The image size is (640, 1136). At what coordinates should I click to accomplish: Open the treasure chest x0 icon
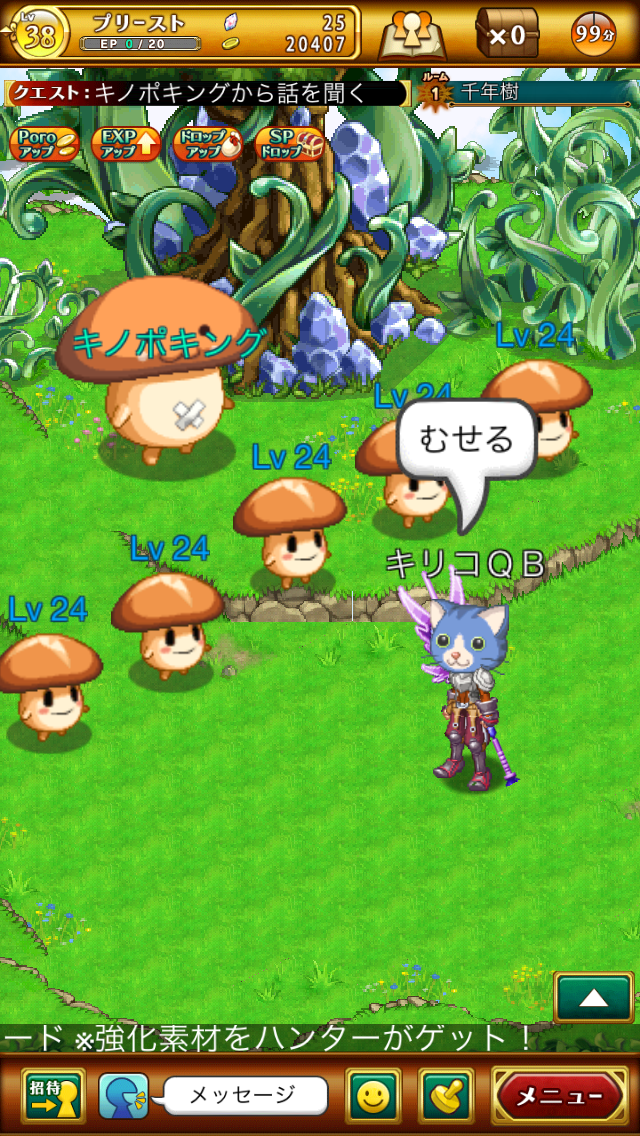[x=506, y=33]
